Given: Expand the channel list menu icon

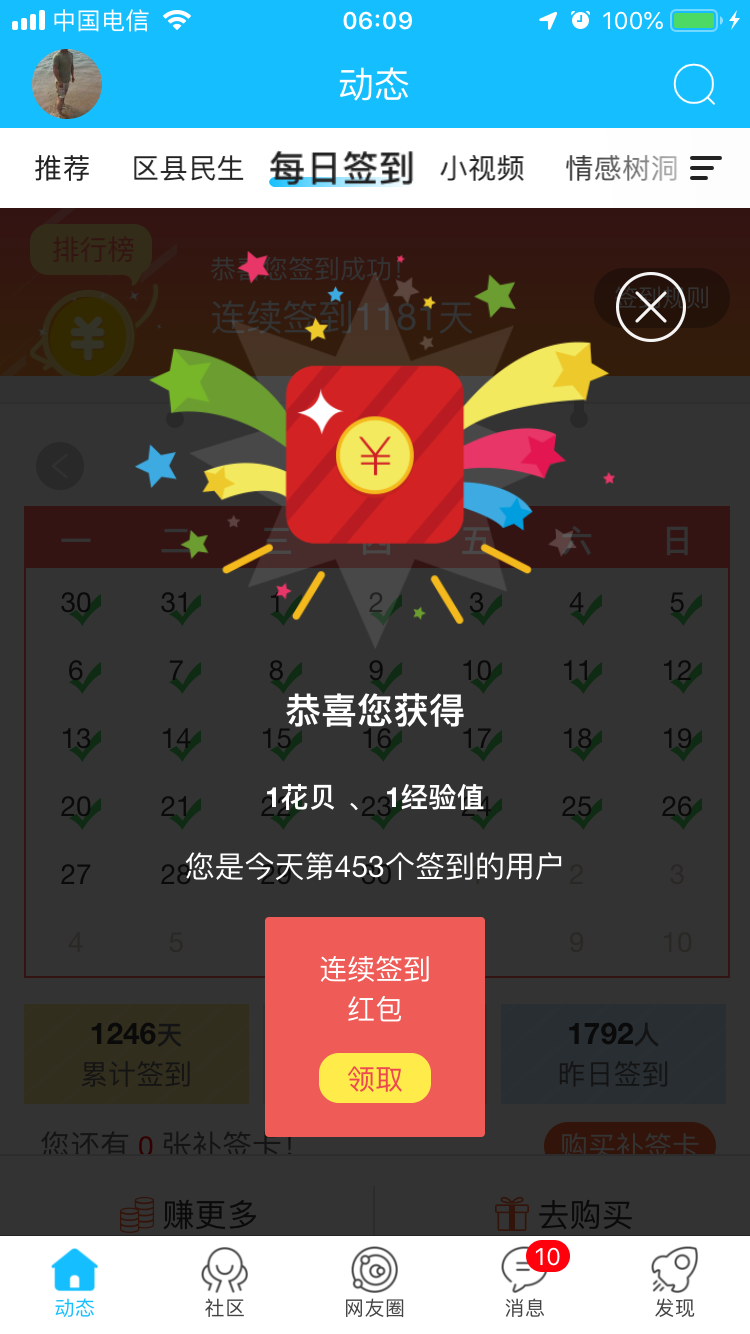Looking at the screenshot, I should (x=706, y=168).
